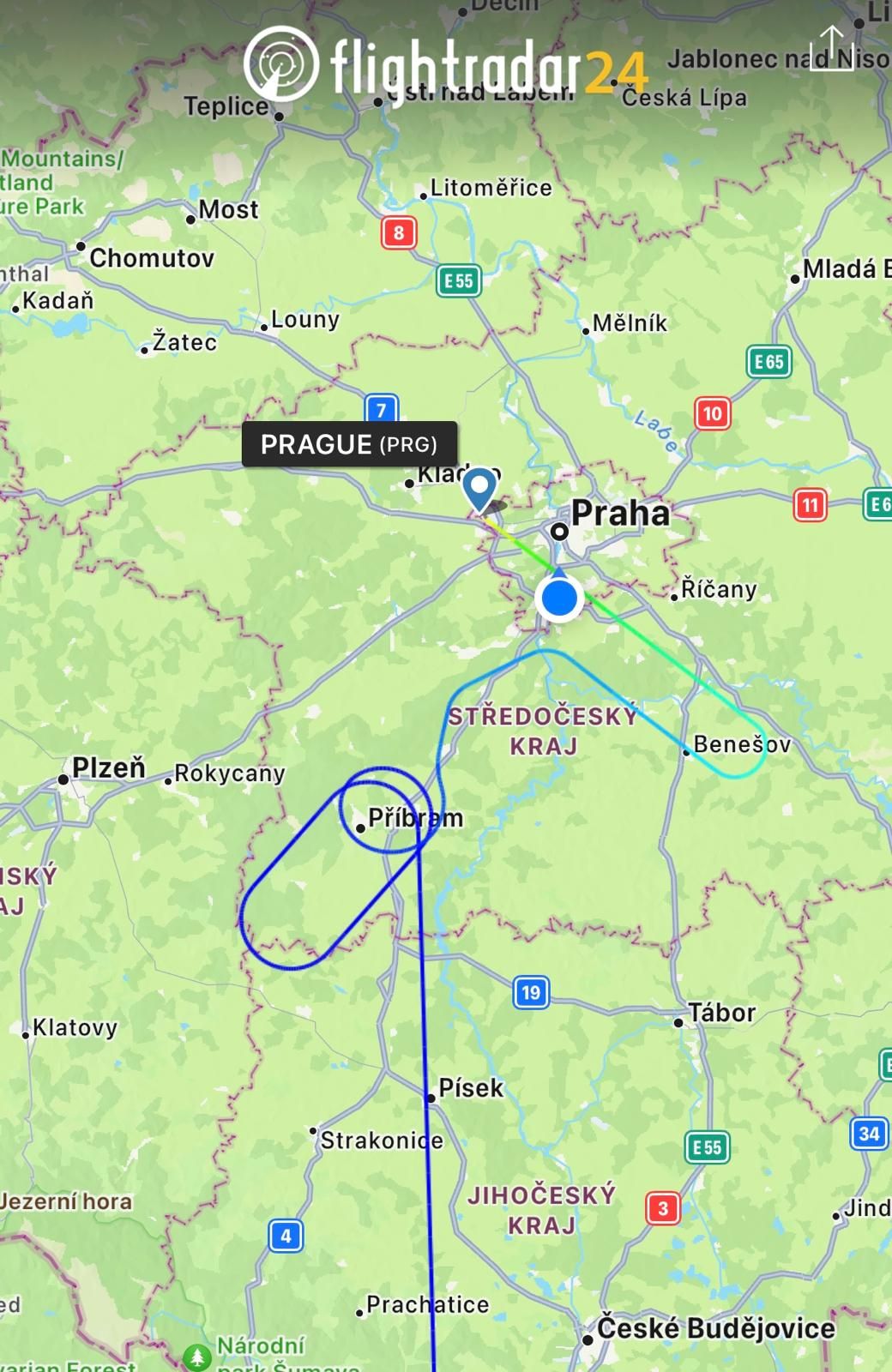The height and width of the screenshot is (1372, 892).
Task: Share this flight map view
Action: point(831,49)
